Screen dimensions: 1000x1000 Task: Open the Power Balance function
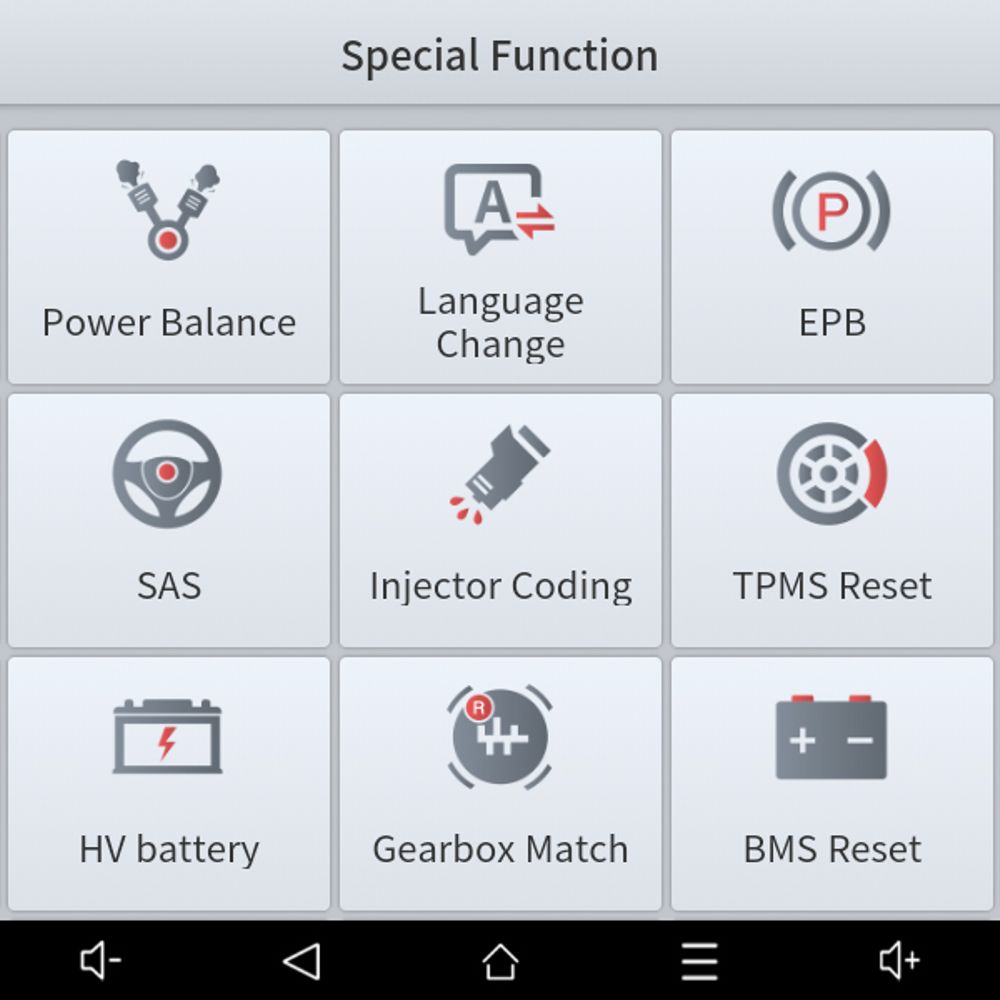(x=168, y=257)
